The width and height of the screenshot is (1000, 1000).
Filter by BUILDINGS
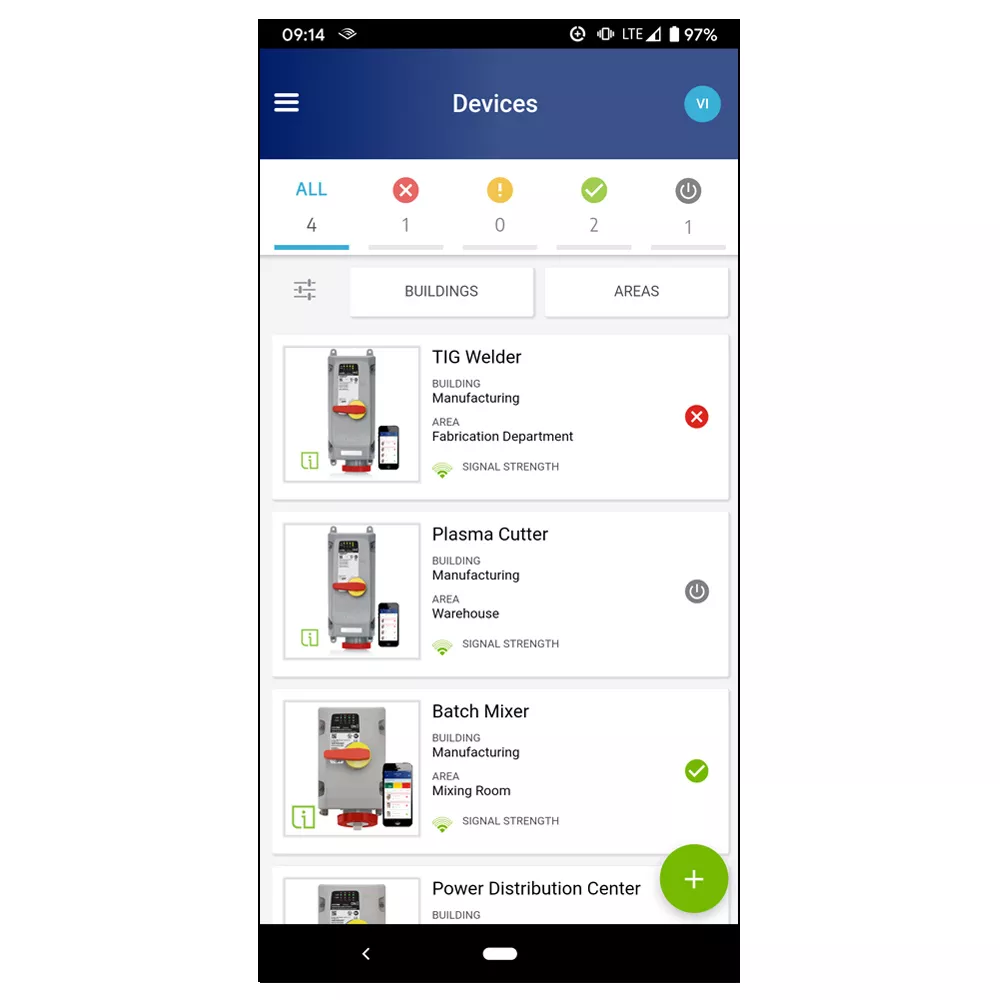(x=441, y=291)
